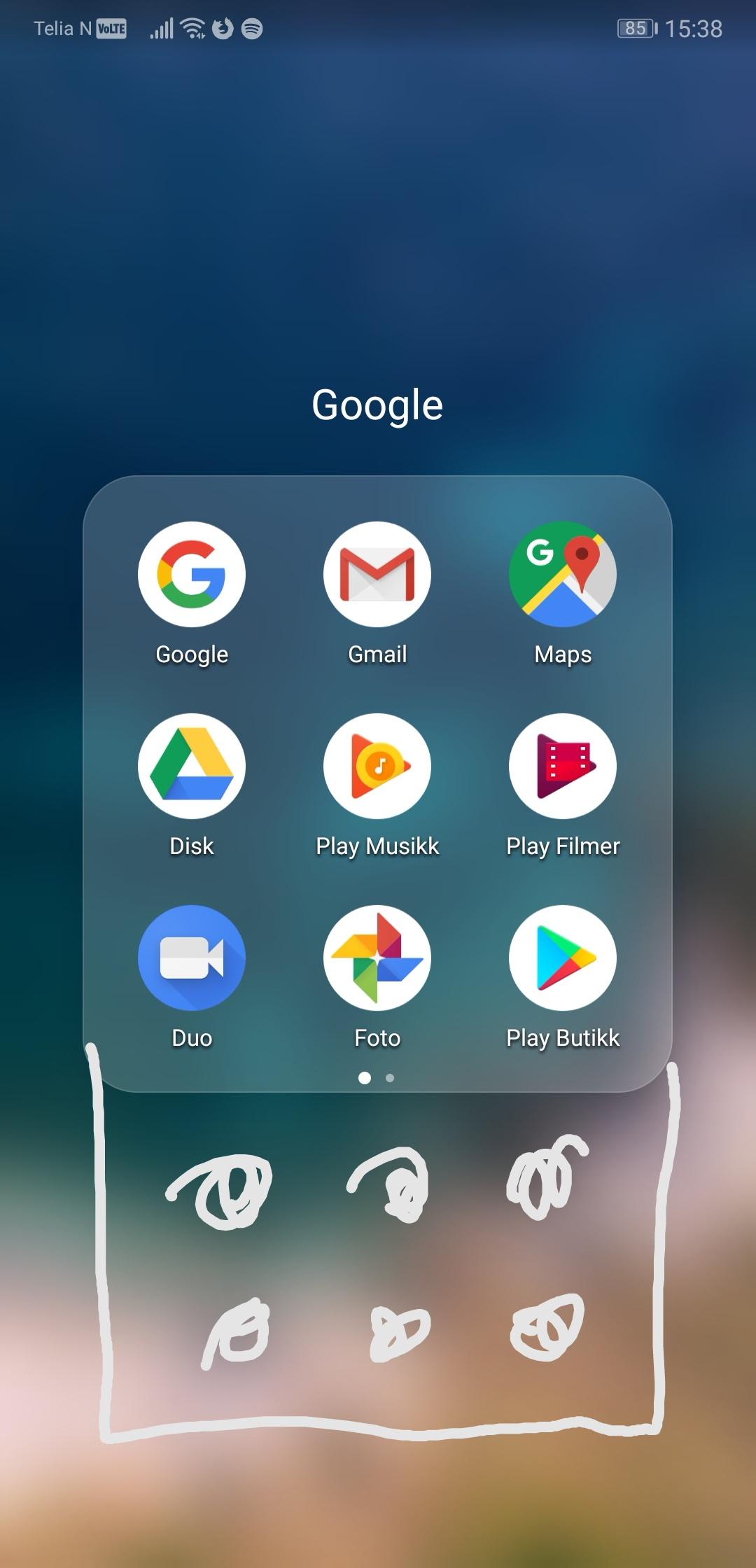Open Play Butikk store
This screenshot has width=756, height=1568.
[x=563, y=958]
